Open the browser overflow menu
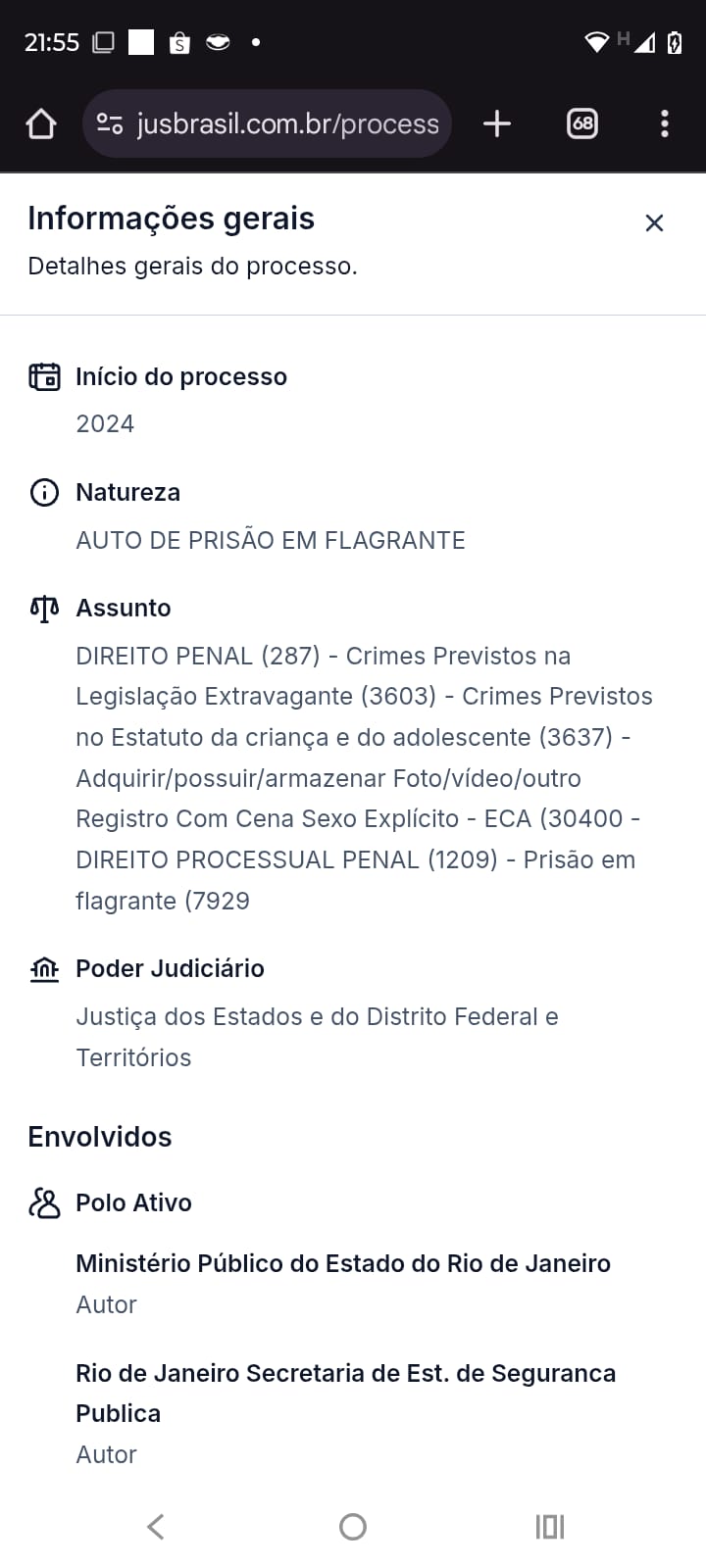 click(x=664, y=124)
